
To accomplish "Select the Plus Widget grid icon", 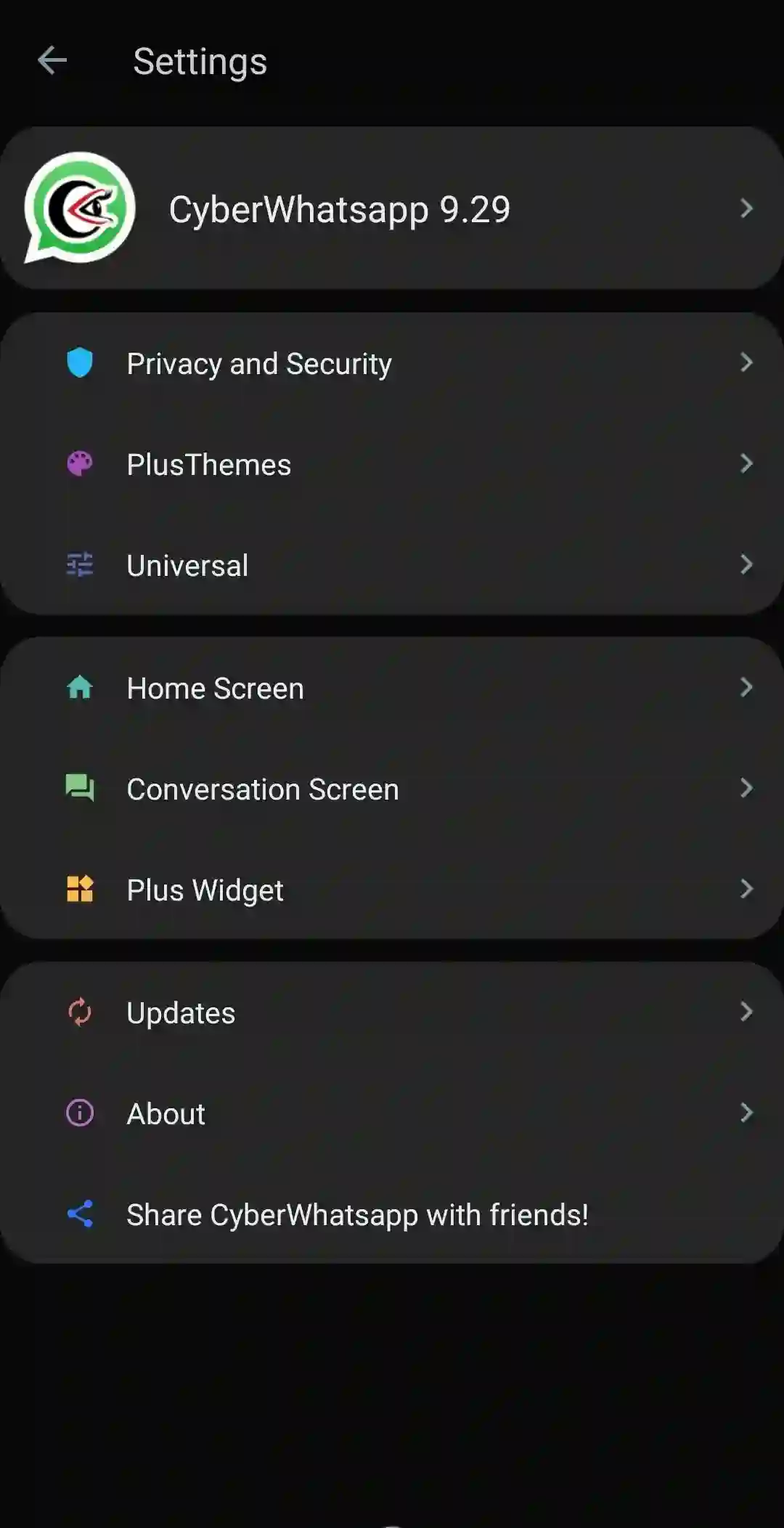I will [81, 889].
